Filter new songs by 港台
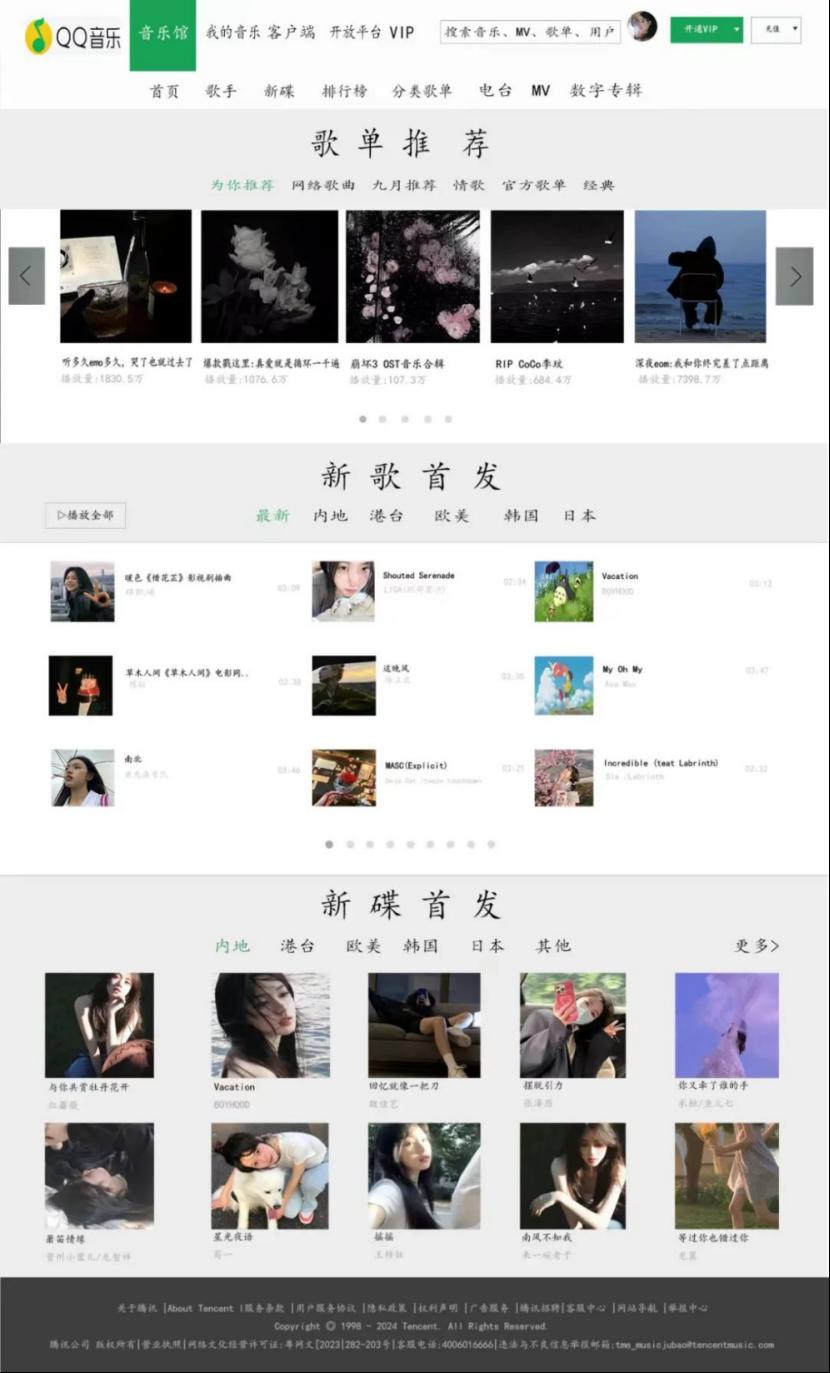 pyautogui.click(x=387, y=516)
